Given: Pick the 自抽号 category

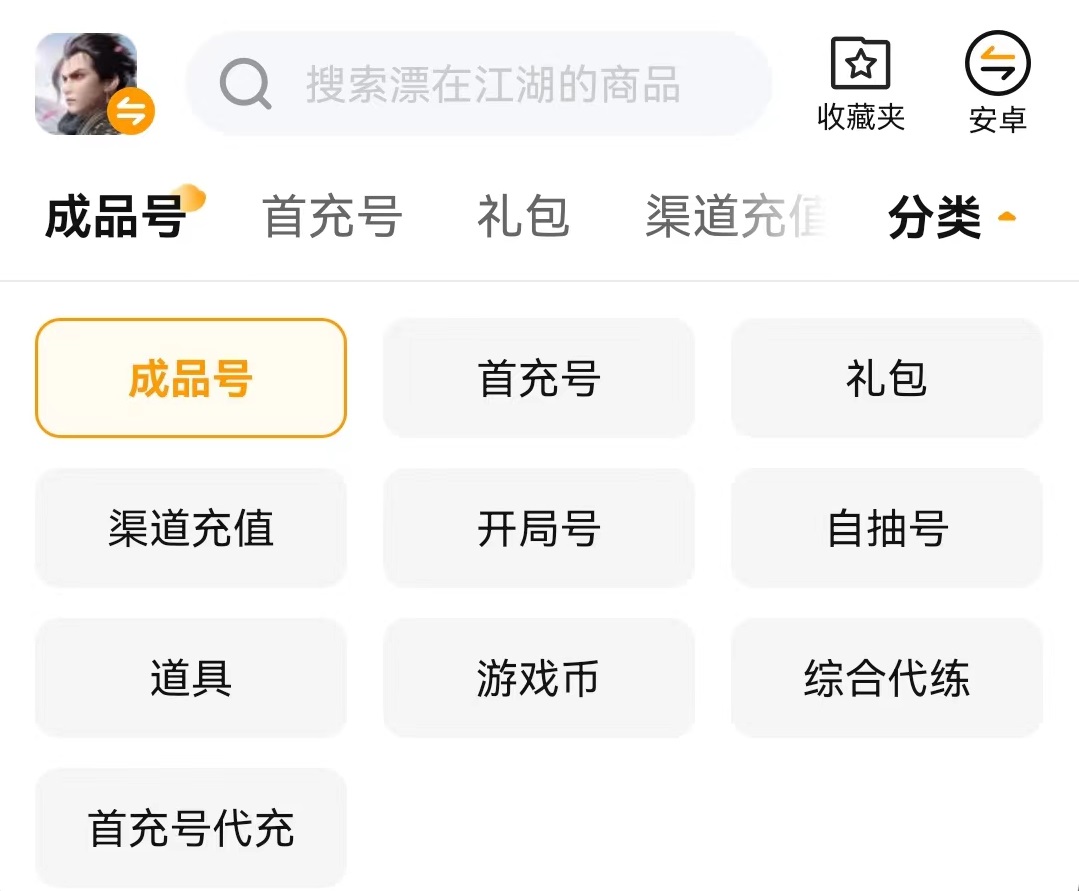Looking at the screenshot, I should (887, 528).
